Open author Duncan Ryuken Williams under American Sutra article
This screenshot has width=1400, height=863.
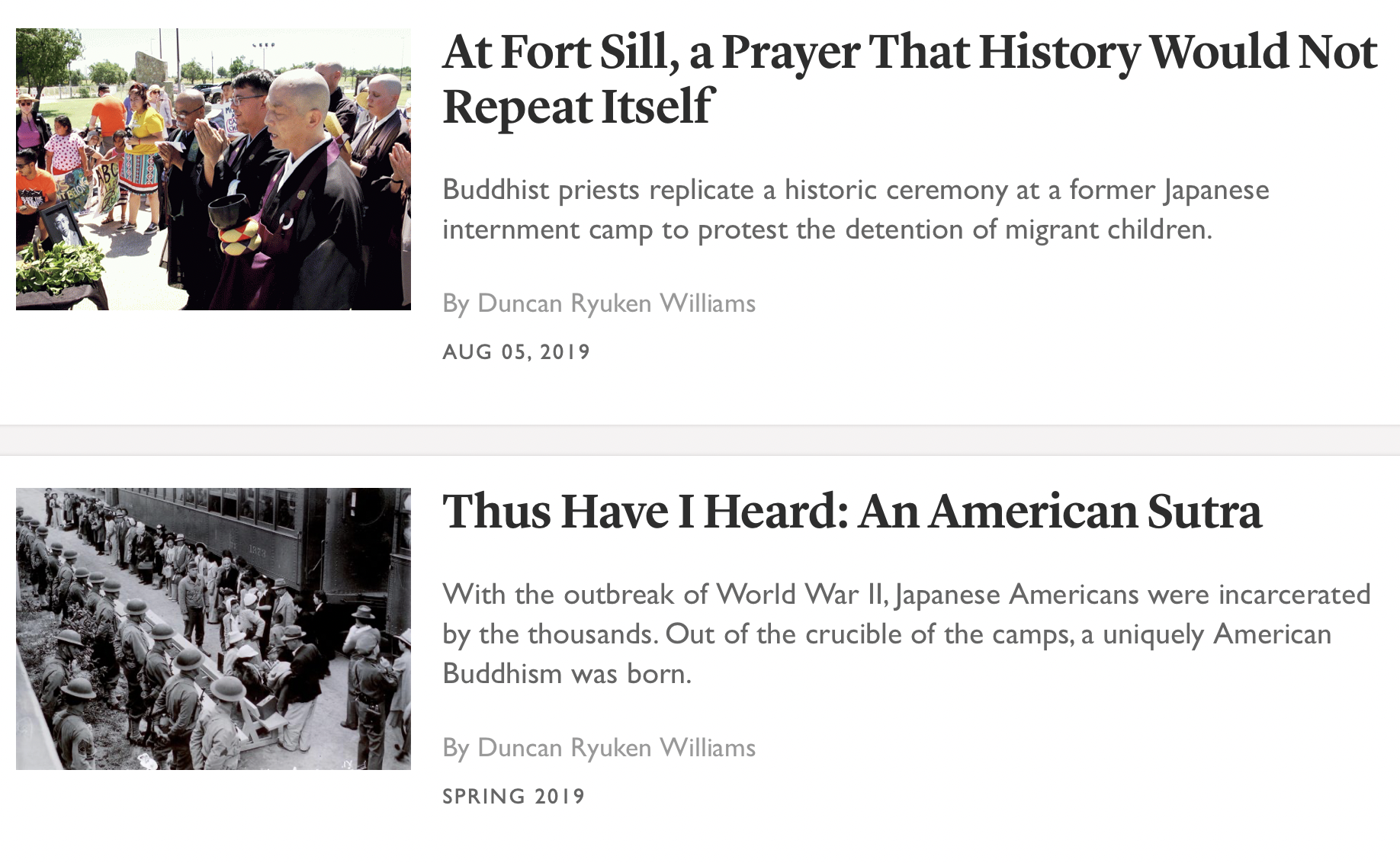[x=616, y=748]
